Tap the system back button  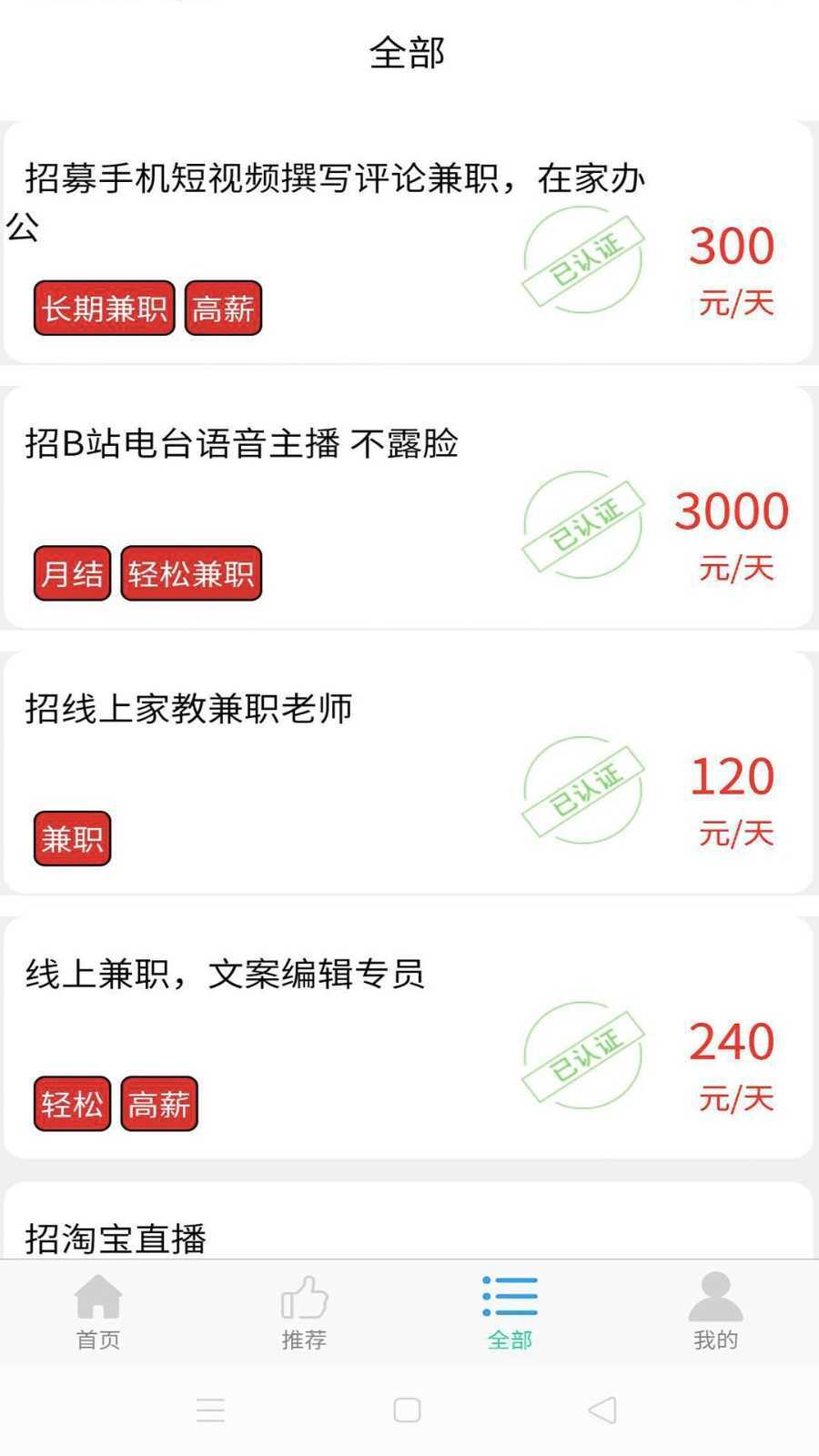pyautogui.click(x=602, y=1410)
